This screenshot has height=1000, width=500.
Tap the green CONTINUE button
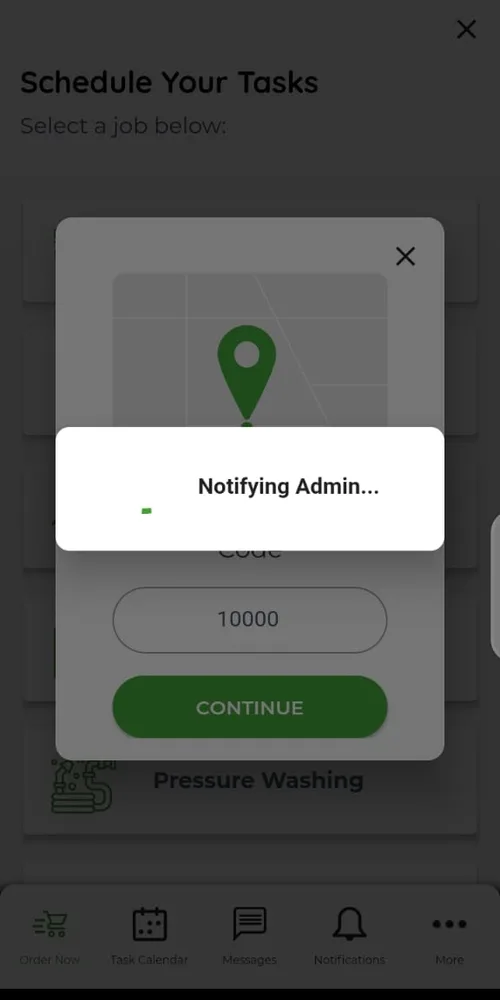click(249, 707)
